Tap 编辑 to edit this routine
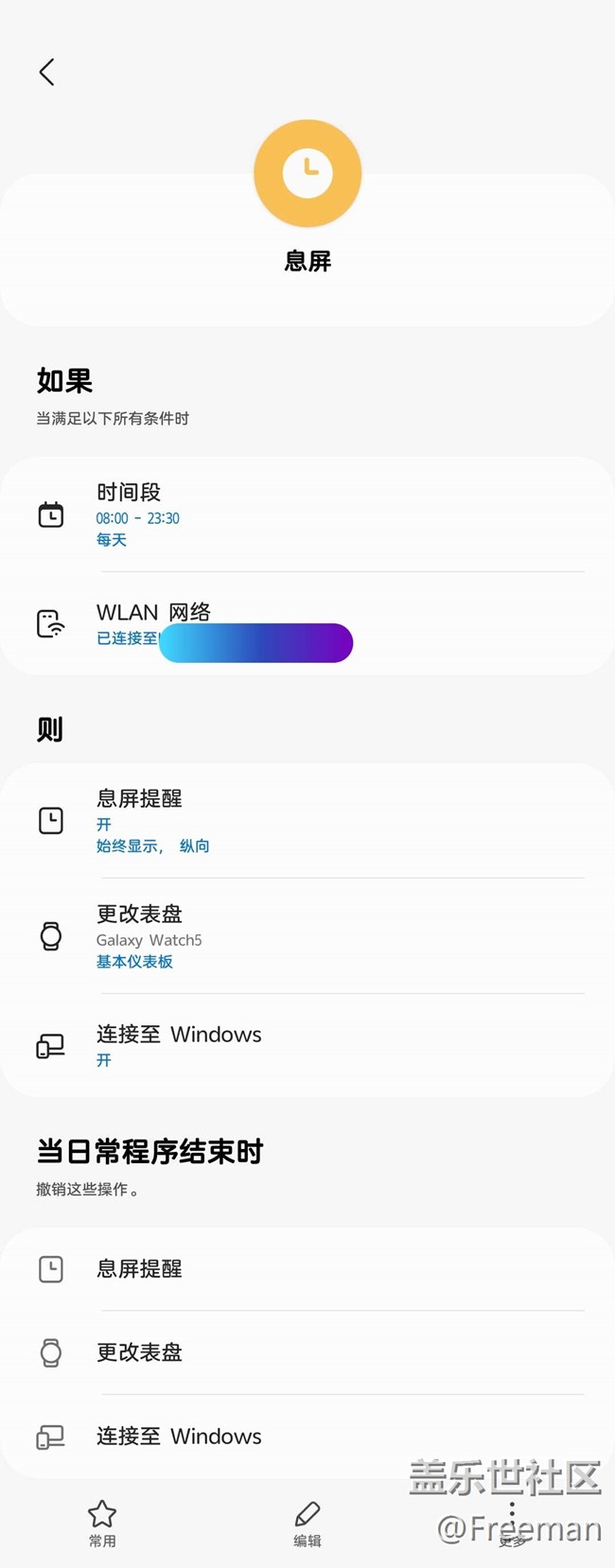This screenshot has width=615, height=1568. (x=307, y=1522)
